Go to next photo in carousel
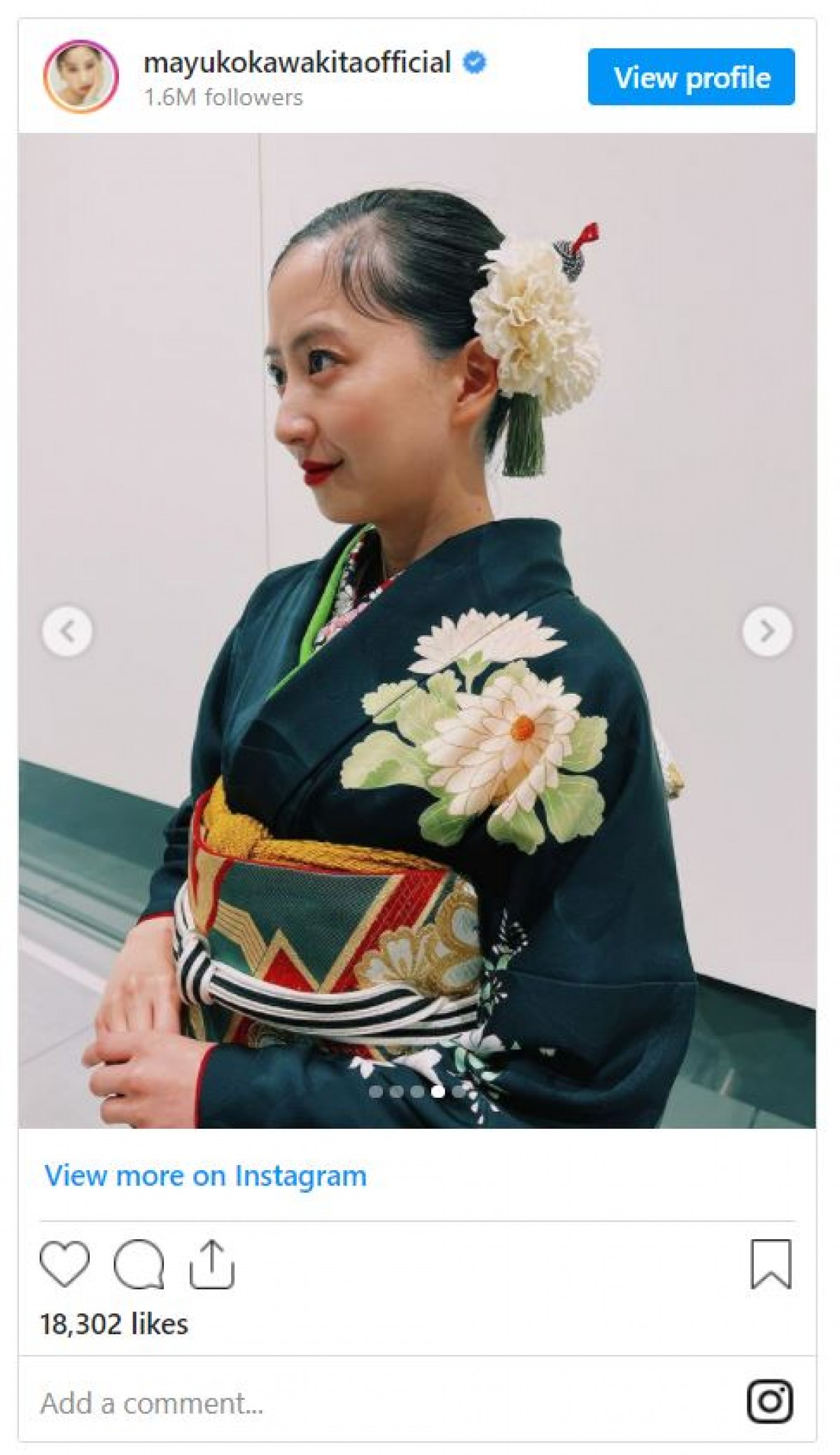This screenshot has width=840, height=1455. tap(767, 631)
